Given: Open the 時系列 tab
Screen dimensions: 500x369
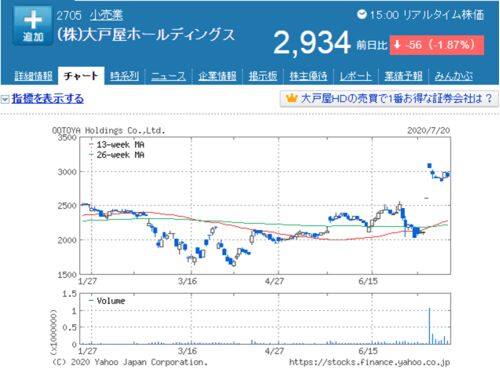Looking at the screenshot, I should [x=124, y=76].
